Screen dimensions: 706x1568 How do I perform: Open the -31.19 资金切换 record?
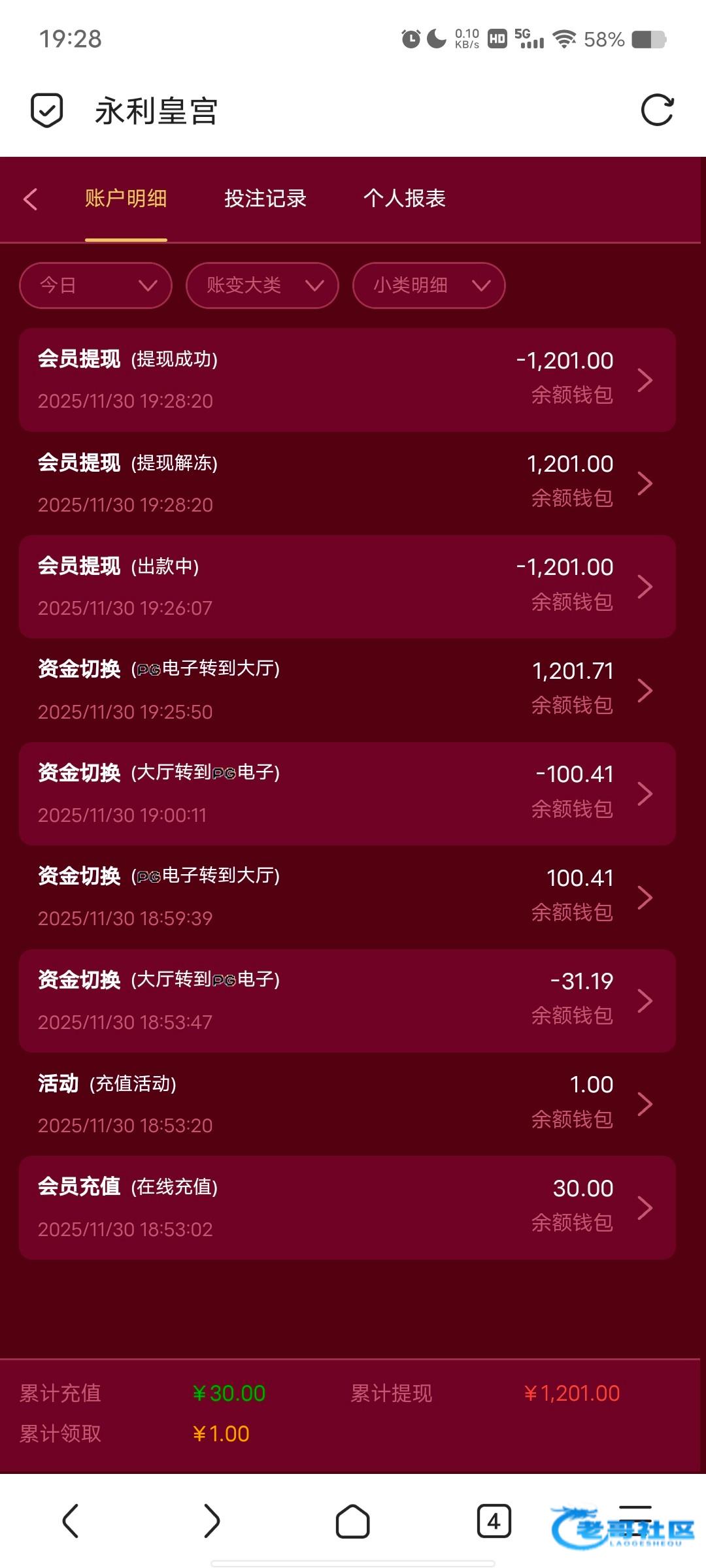(347, 1001)
